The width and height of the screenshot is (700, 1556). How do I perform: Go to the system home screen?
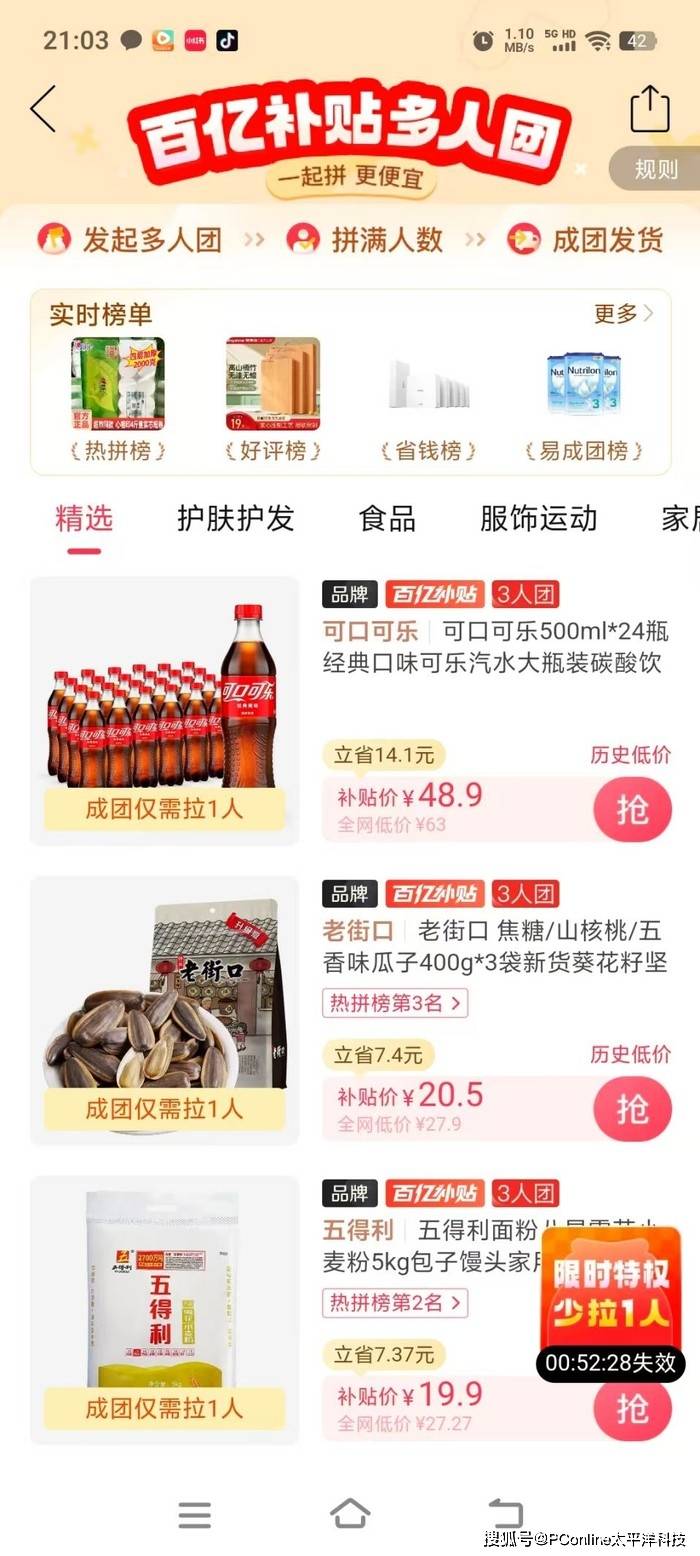click(x=350, y=1513)
